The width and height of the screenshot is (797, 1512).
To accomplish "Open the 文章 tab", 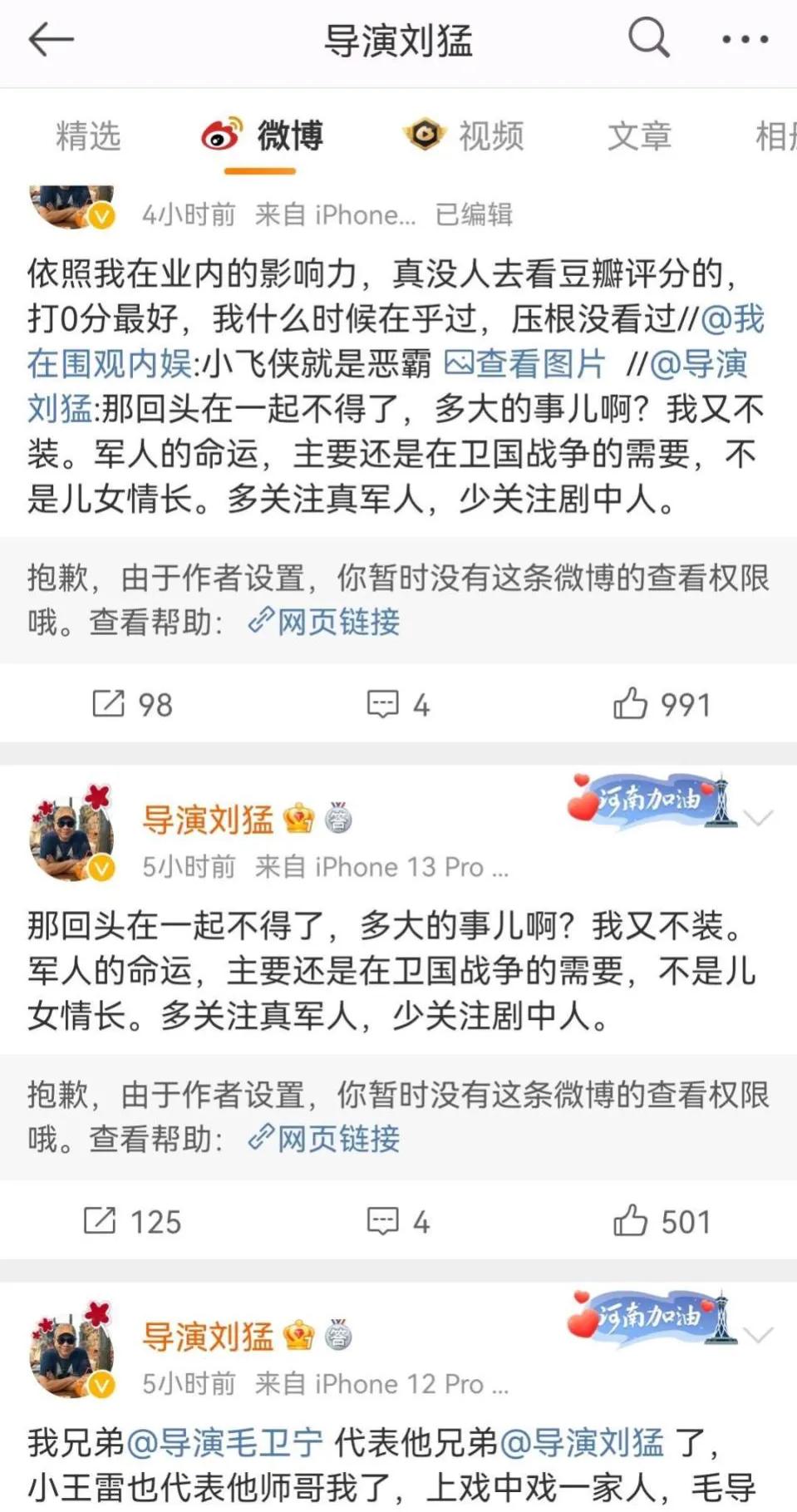I will pyautogui.click(x=639, y=135).
